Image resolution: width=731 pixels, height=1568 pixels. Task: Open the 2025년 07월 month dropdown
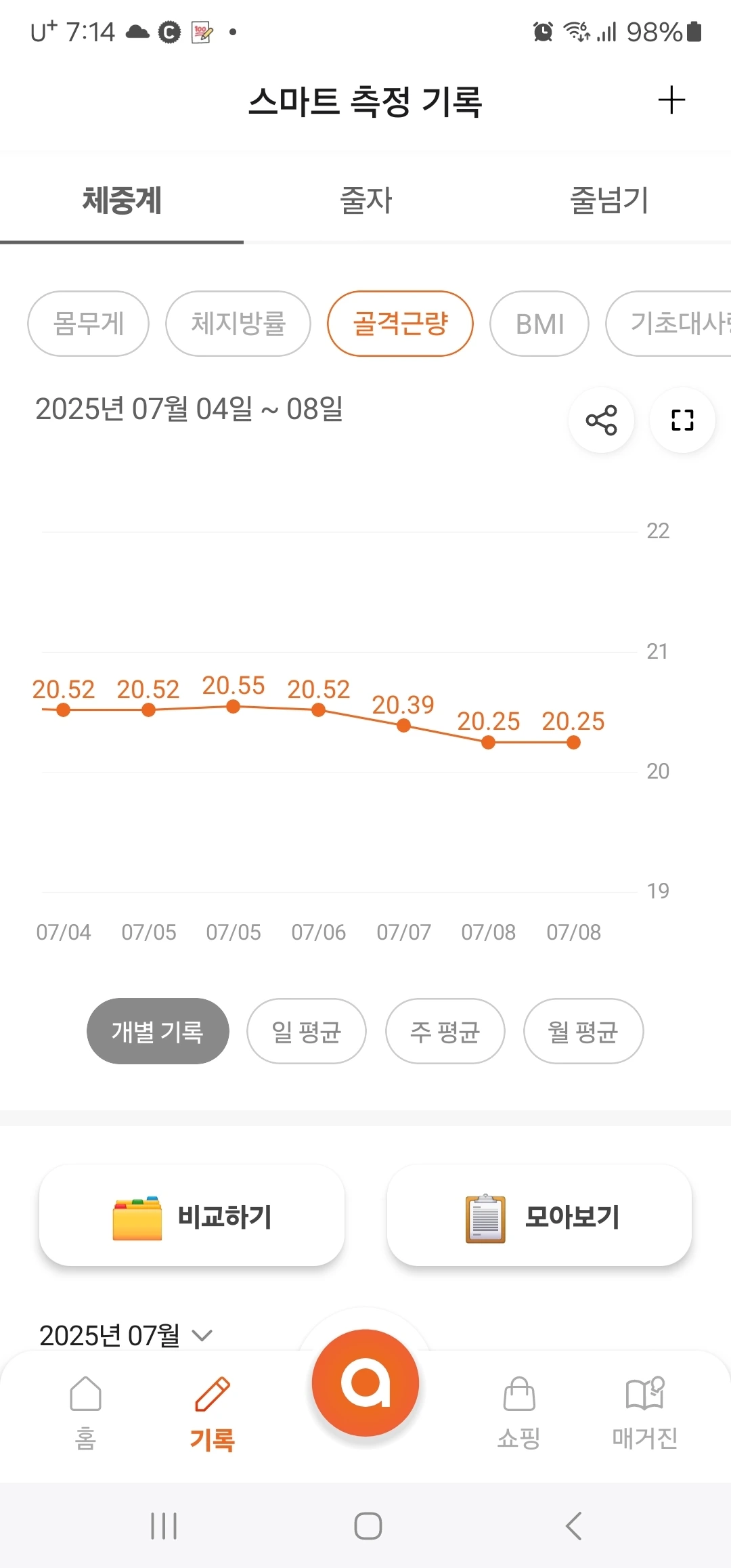click(126, 1335)
